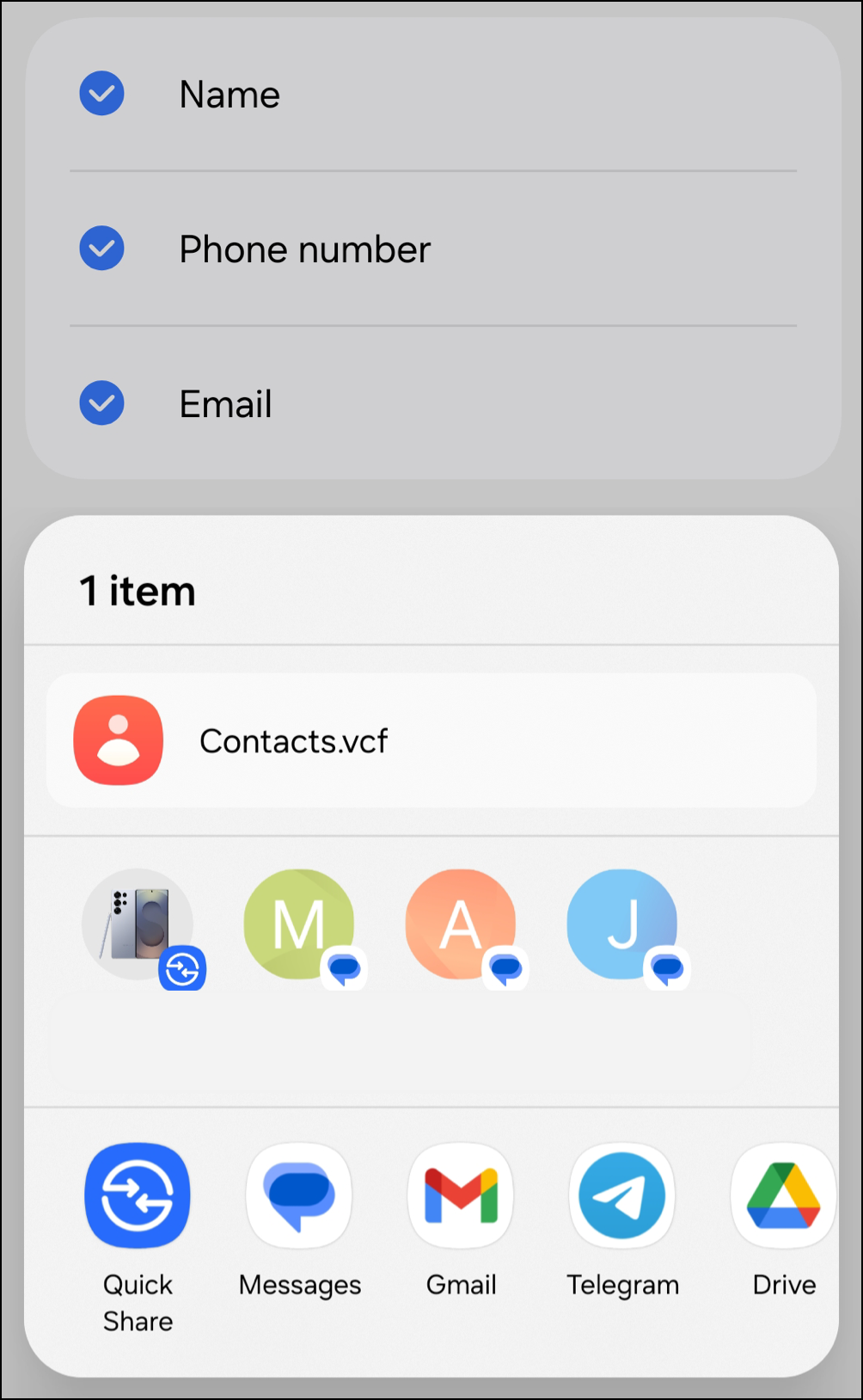The image size is (863, 1400).
Task: Save the file to Drive
Action: [783, 1196]
